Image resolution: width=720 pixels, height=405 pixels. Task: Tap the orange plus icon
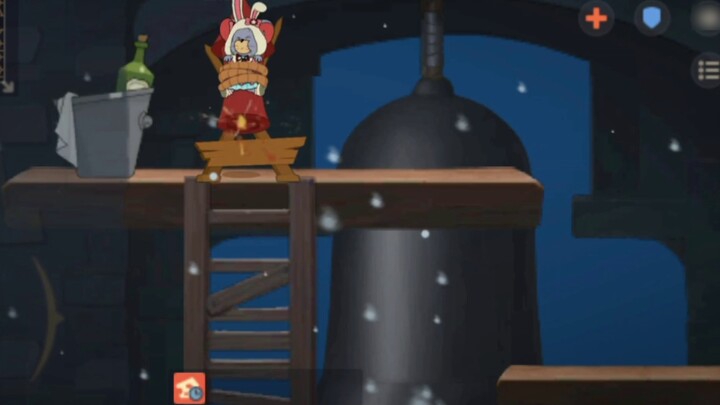coord(596,18)
